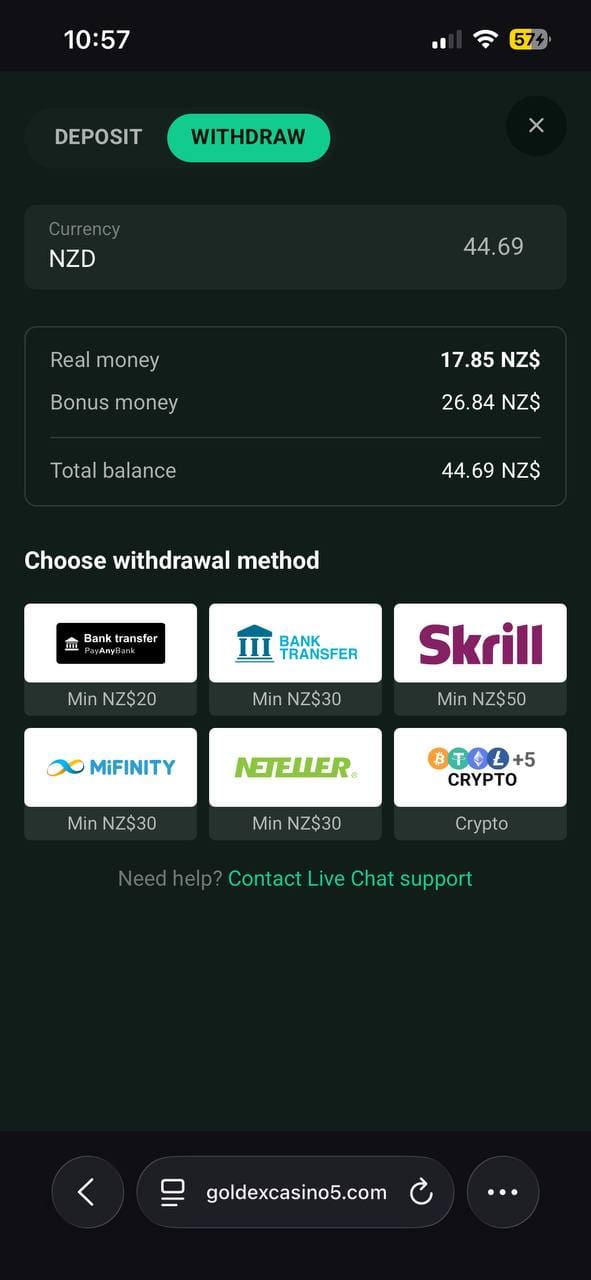Open the NZD currency selector
The image size is (591, 1280).
[x=295, y=247]
